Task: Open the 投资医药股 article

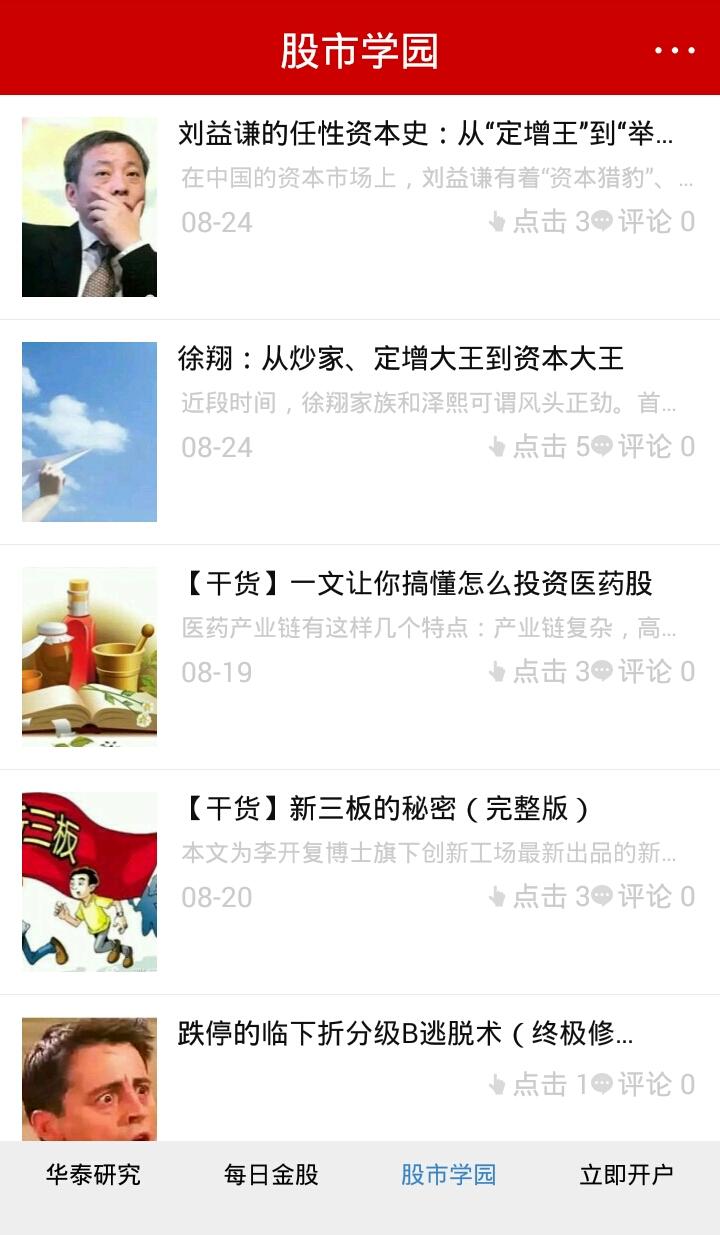Action: 415,584
